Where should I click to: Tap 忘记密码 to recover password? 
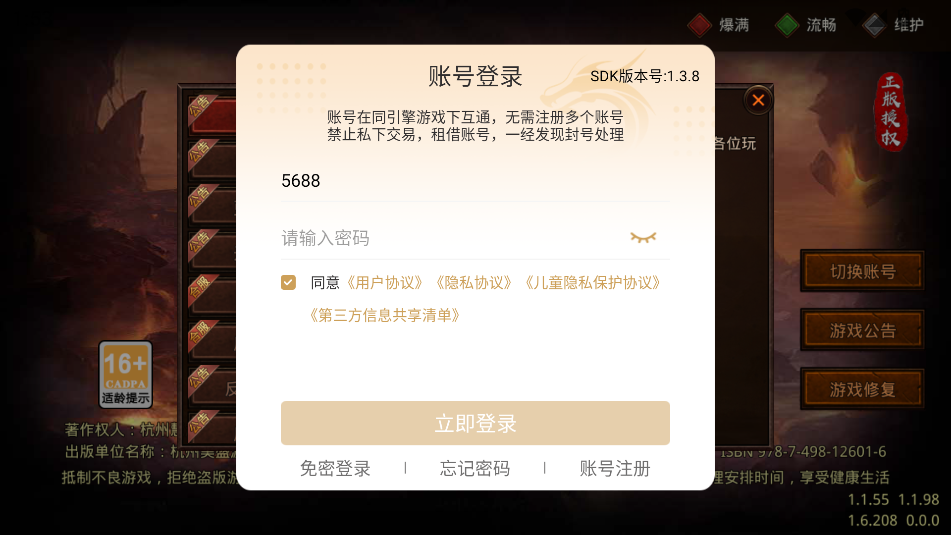475,468
